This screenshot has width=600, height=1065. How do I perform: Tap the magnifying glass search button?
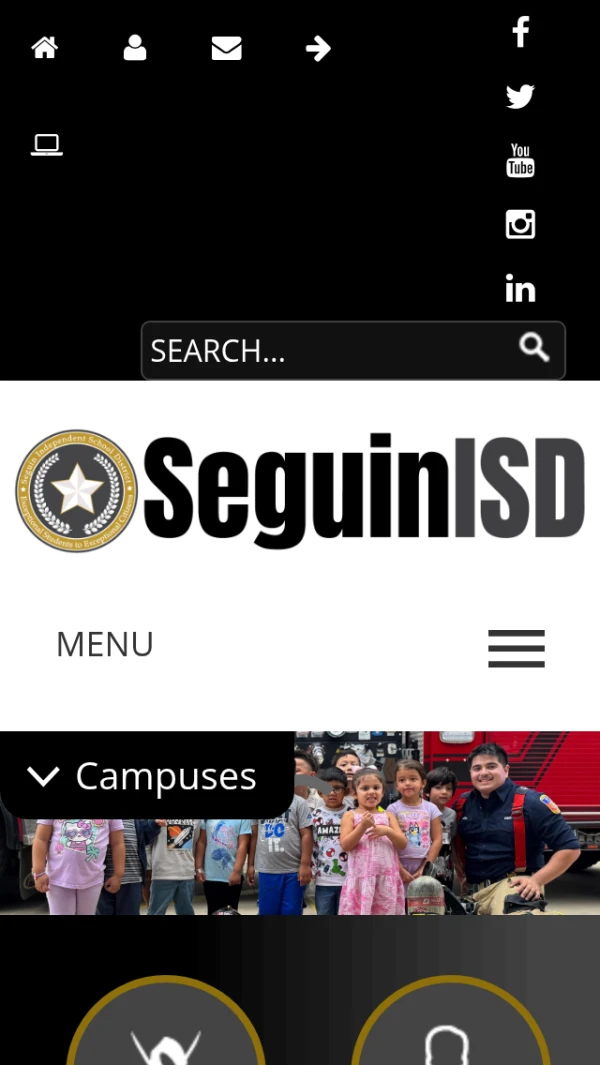click(535, 348)
